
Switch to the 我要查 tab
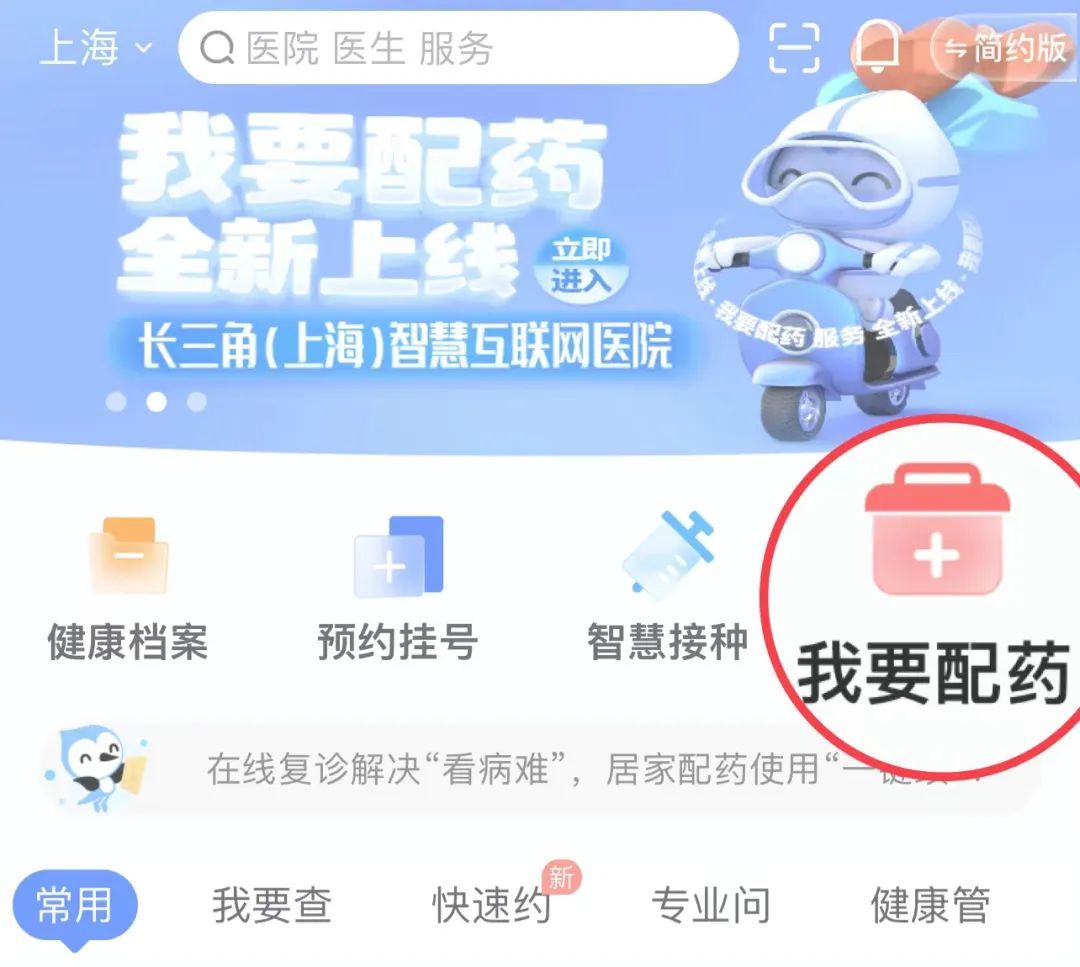[271, 907]
